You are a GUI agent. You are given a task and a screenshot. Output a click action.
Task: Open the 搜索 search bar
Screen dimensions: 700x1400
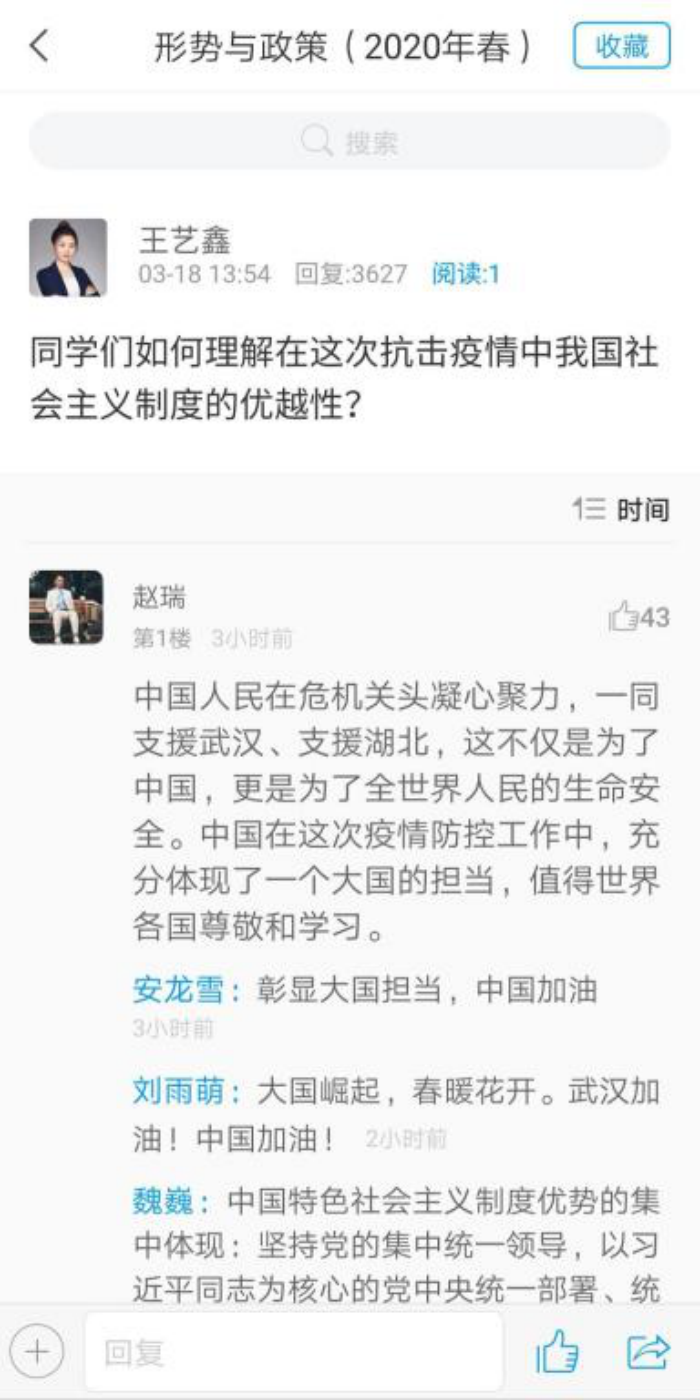coord(349,142)
